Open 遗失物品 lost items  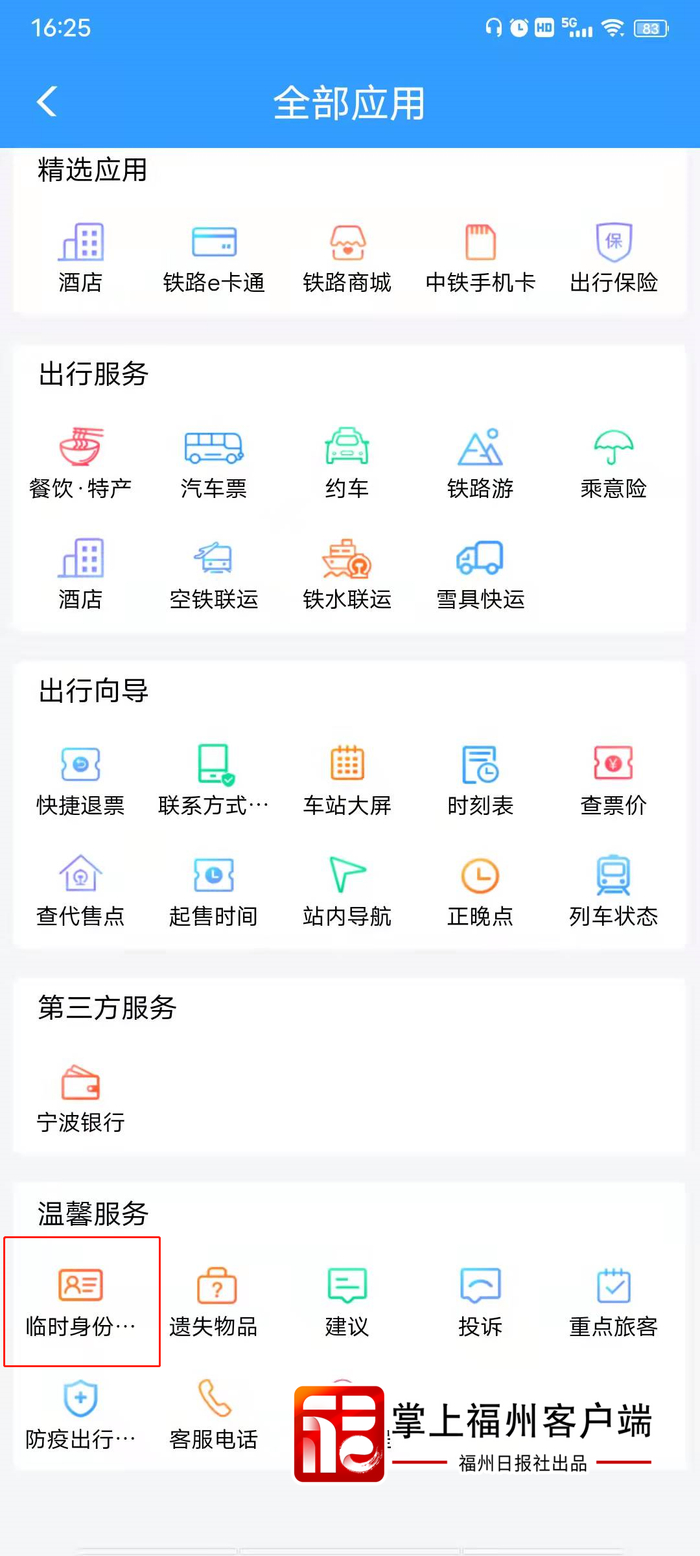[214, 1302]
